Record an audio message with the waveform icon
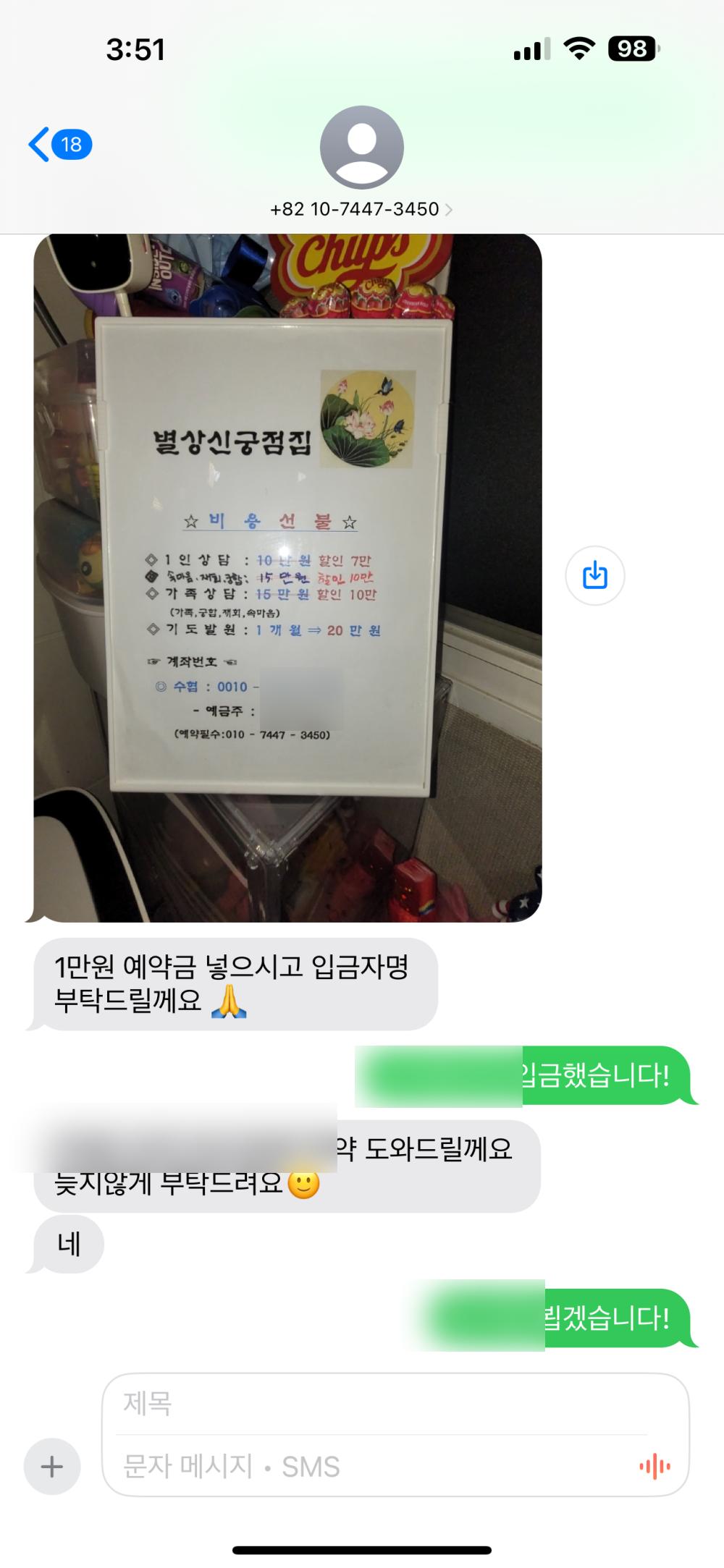724x1568 pixels. [654, 1467]
